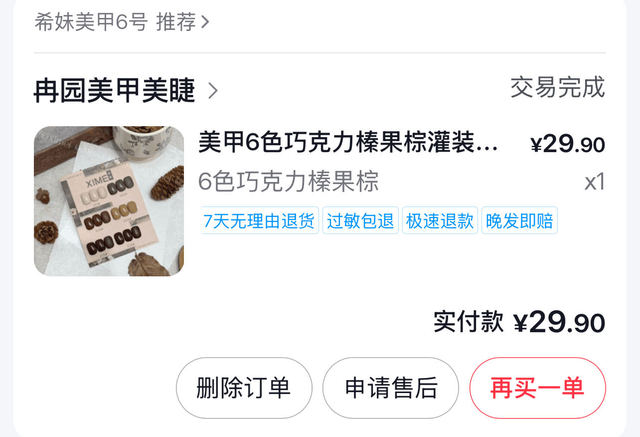Buy again with 再买一单
This screenshot has width=640, height=437.
point(537,388)
